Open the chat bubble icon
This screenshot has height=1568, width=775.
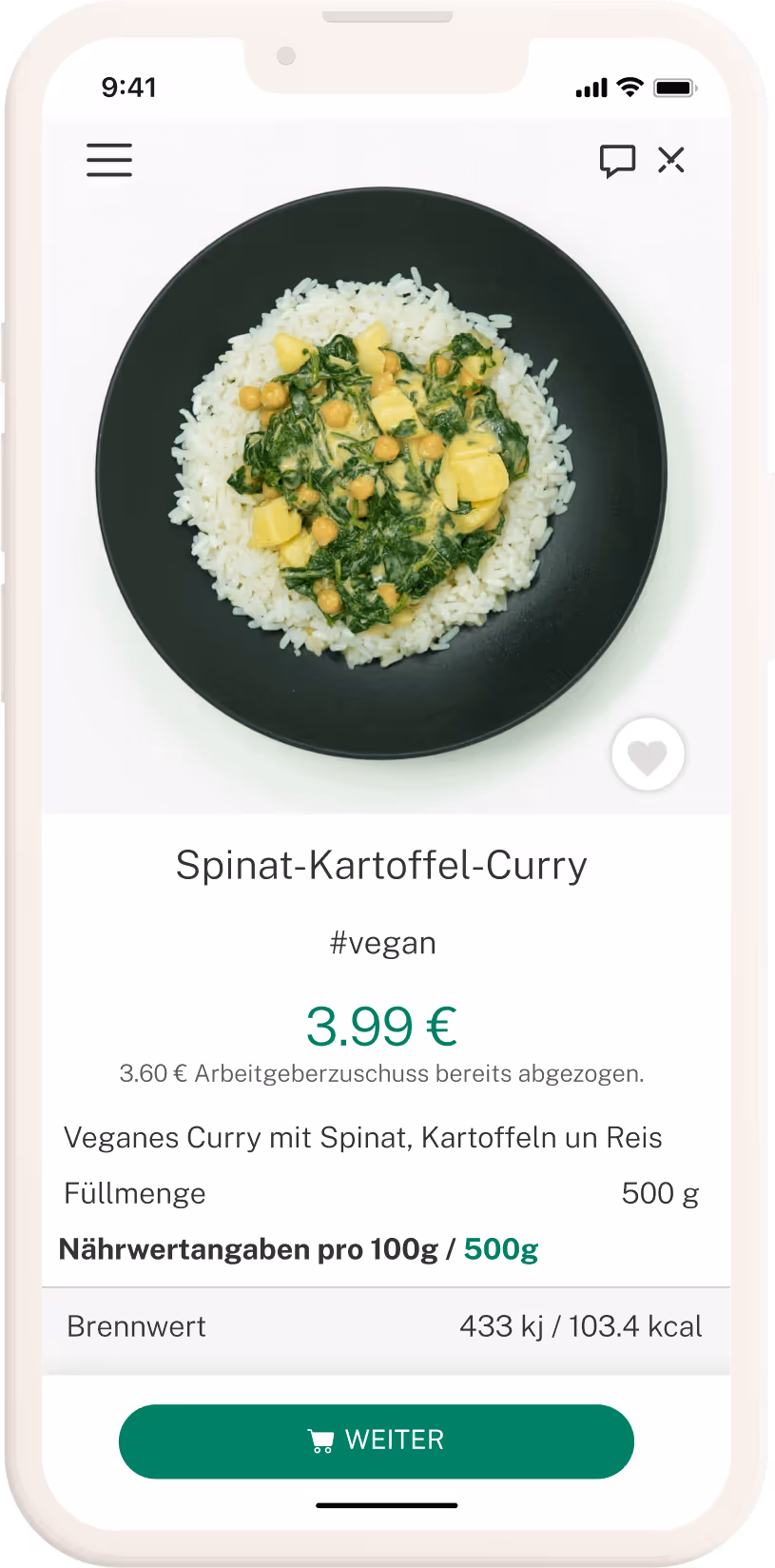point(617,161)
